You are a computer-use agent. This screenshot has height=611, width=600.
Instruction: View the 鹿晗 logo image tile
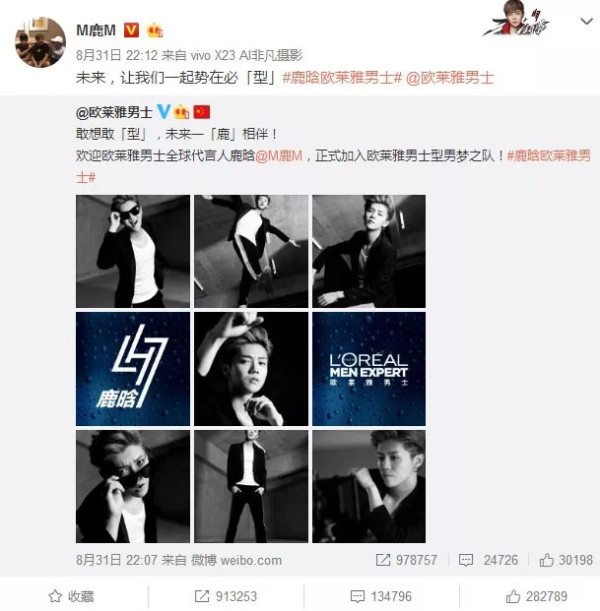pyautogui.click(x=132, y=369)
